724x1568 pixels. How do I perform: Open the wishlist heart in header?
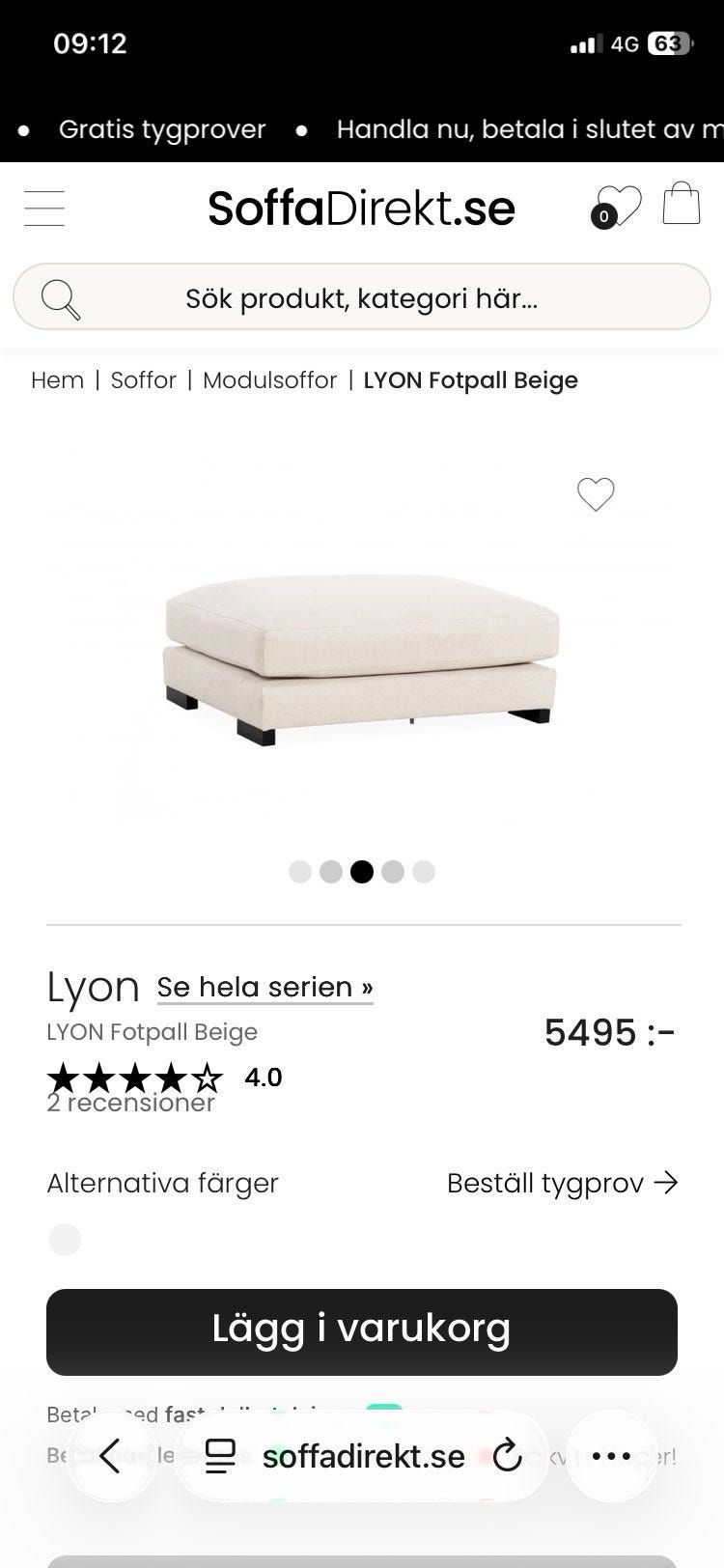[616, 206]
